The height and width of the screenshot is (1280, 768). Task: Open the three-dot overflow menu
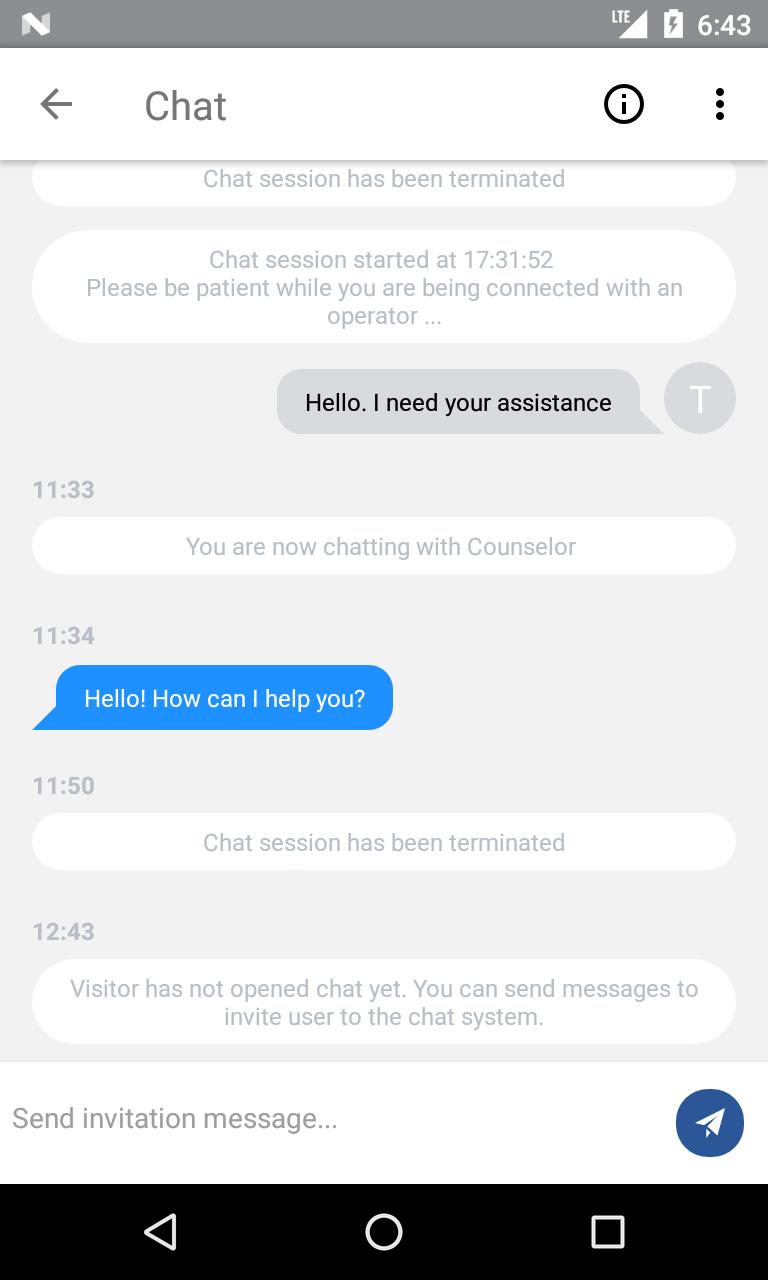[x=719, y=104]
